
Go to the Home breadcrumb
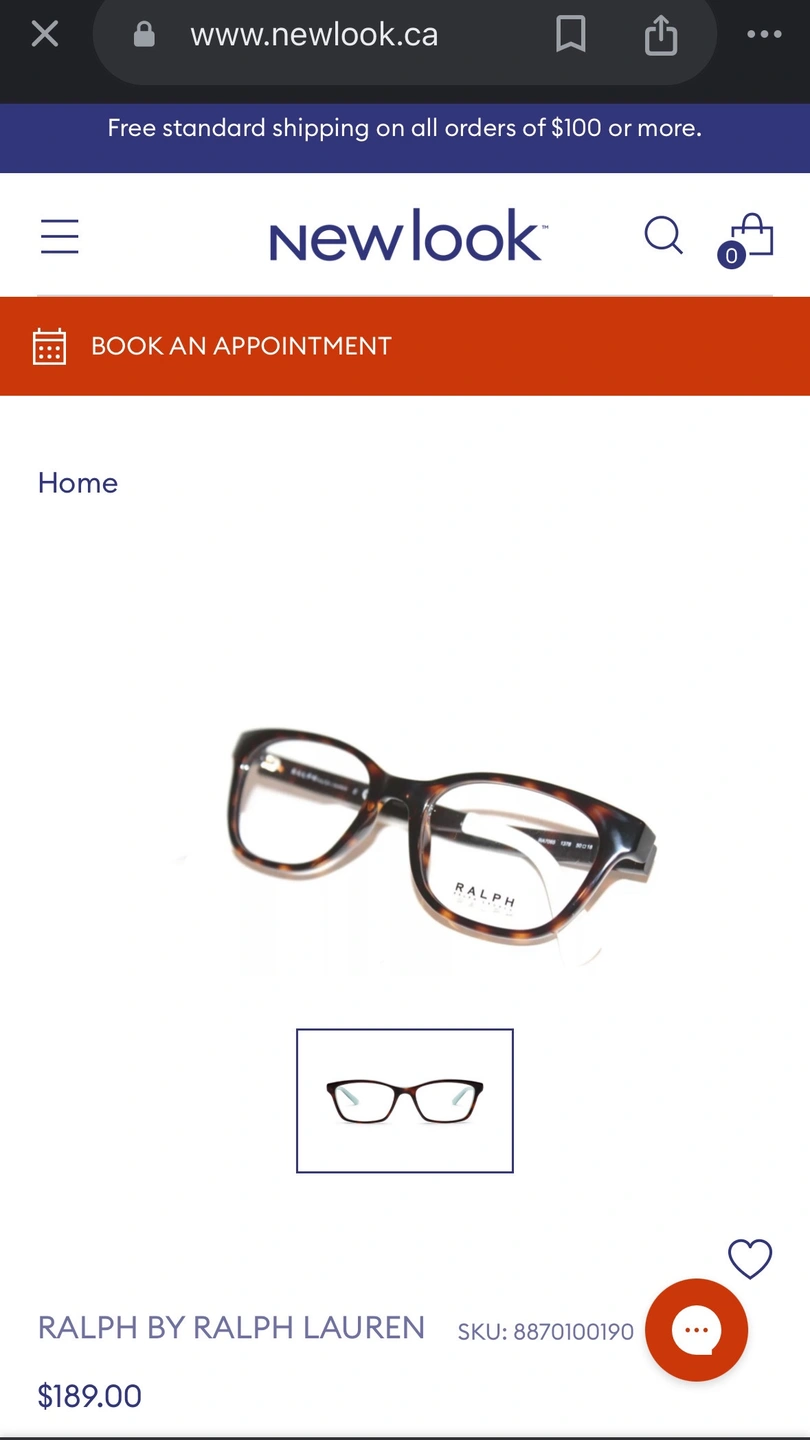point(78,483)
